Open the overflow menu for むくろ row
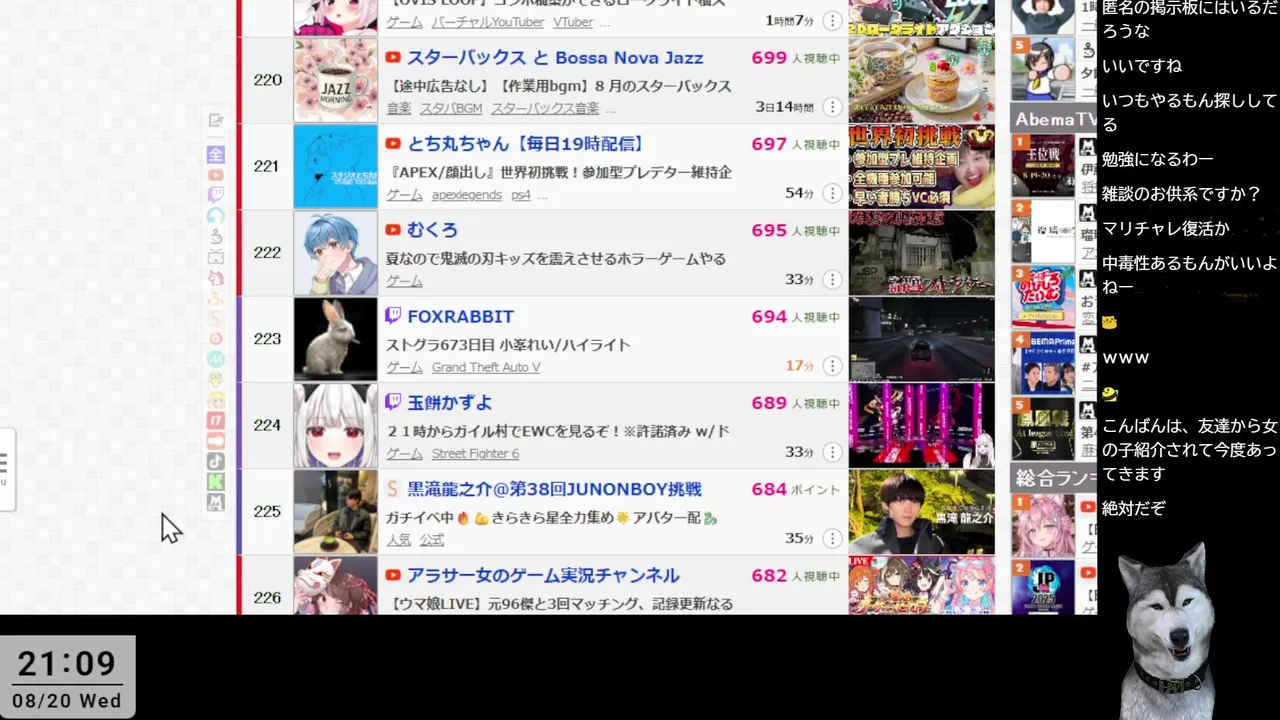The height and width of the screenshot is (720, 1280). (832, 279)
